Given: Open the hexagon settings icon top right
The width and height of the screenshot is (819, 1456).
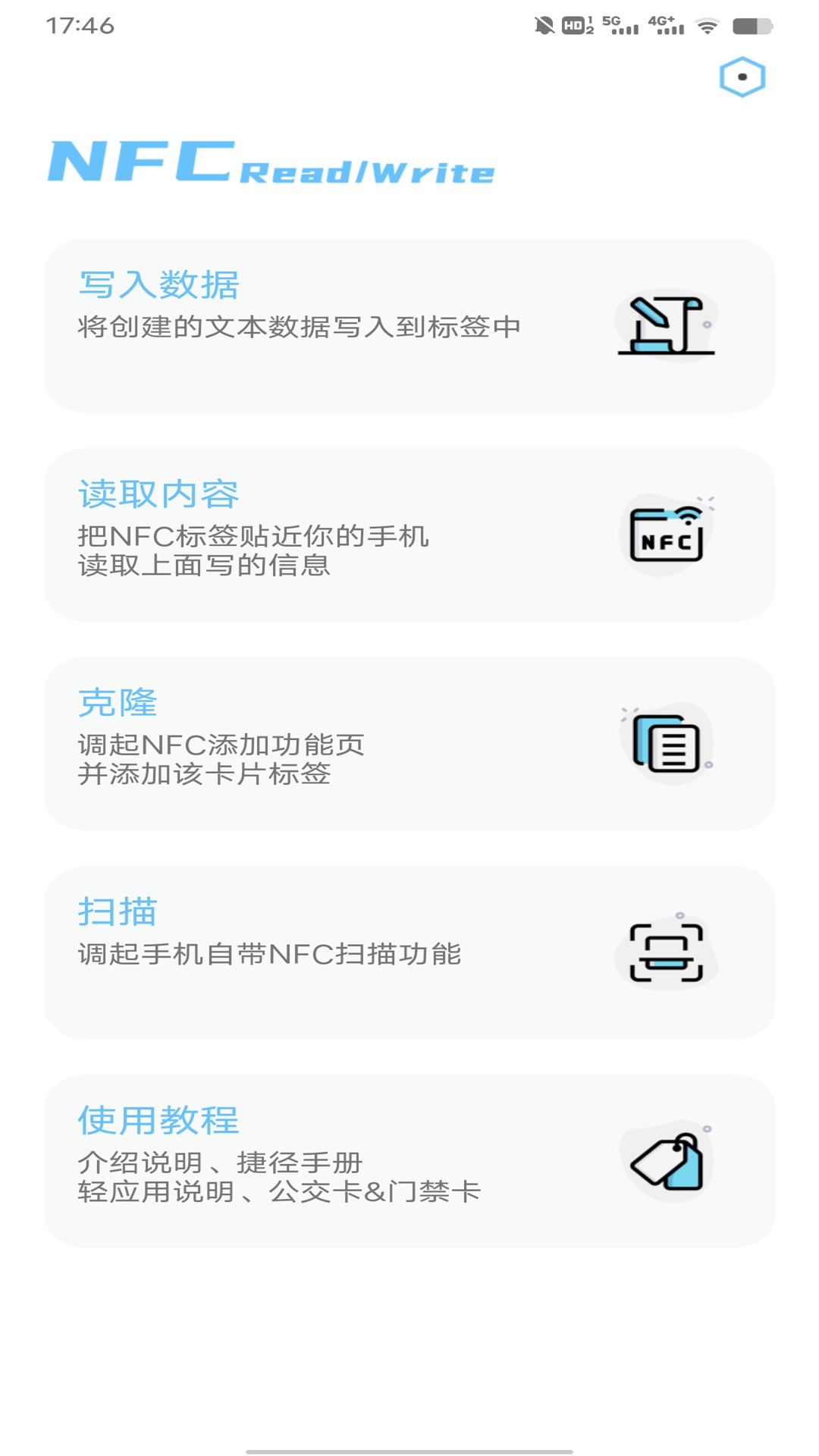Looking at the screenshot, I should [742, 76].
